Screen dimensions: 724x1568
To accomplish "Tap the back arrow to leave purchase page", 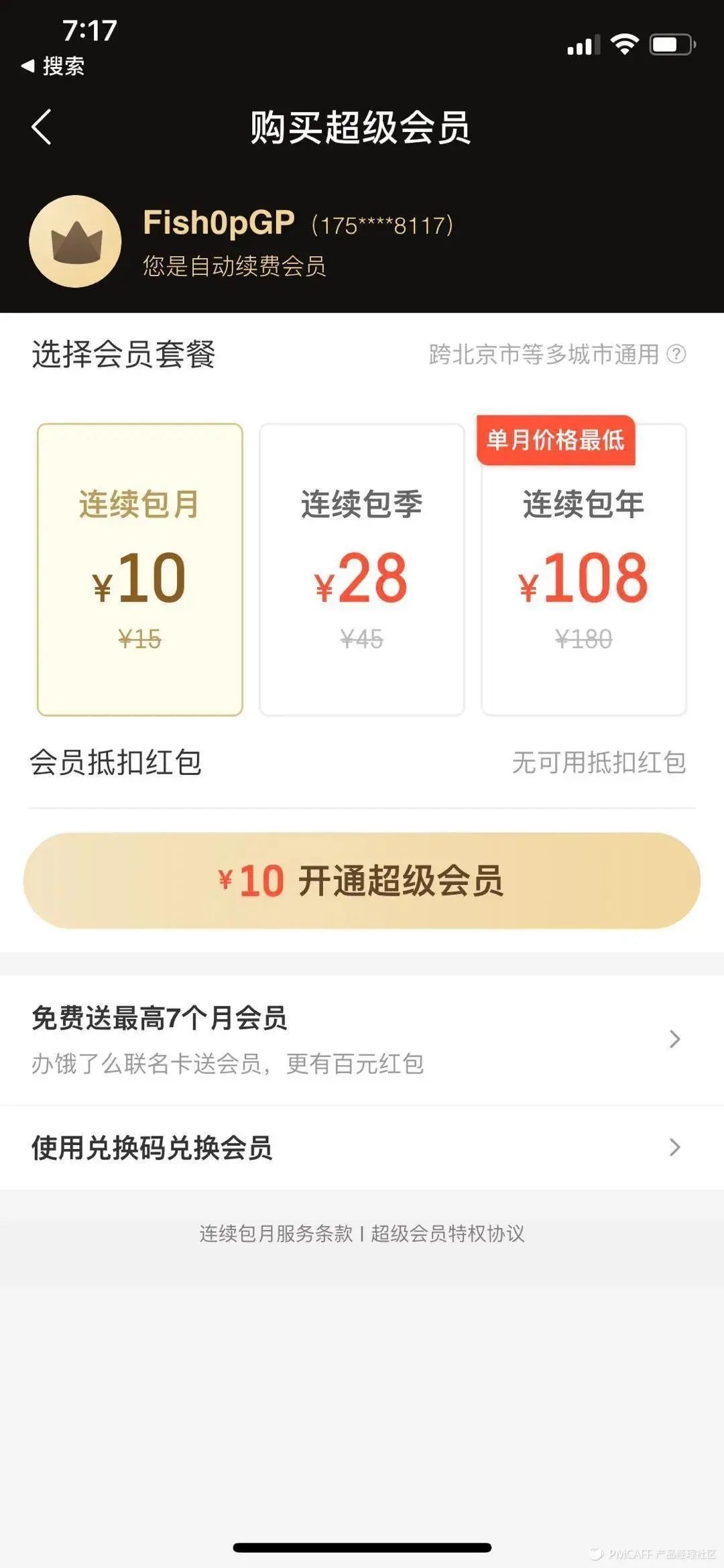I will (x=42, y=127).
